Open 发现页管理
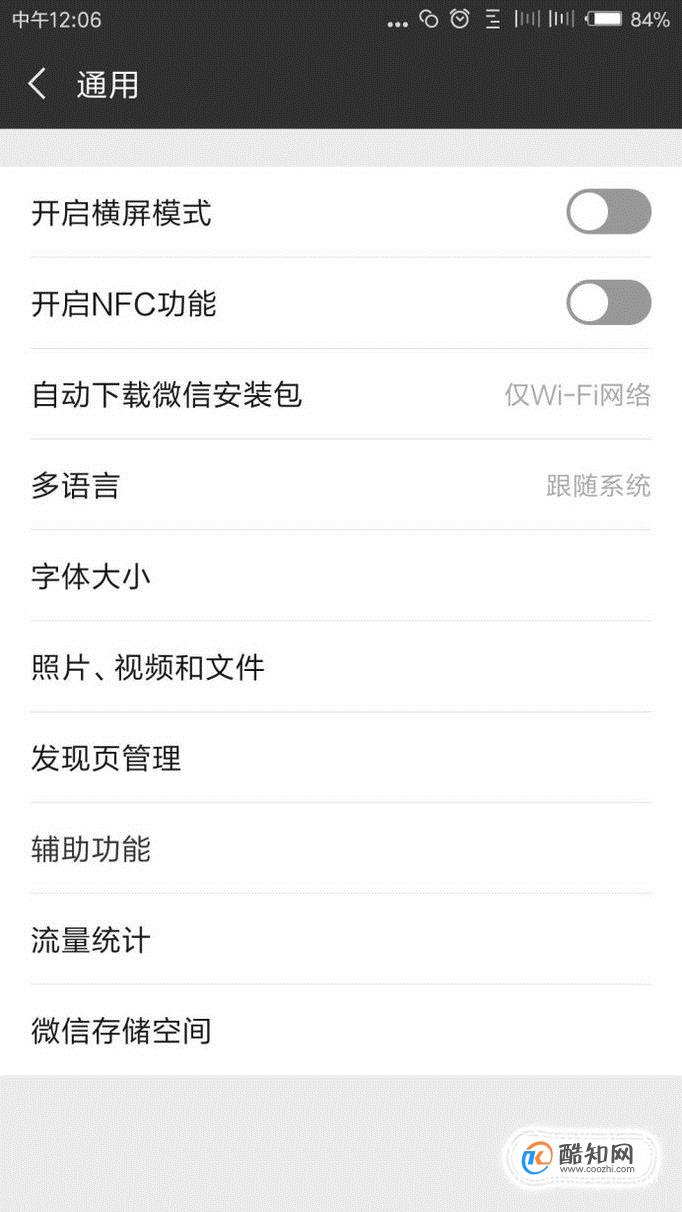 [x=341, y=758]
